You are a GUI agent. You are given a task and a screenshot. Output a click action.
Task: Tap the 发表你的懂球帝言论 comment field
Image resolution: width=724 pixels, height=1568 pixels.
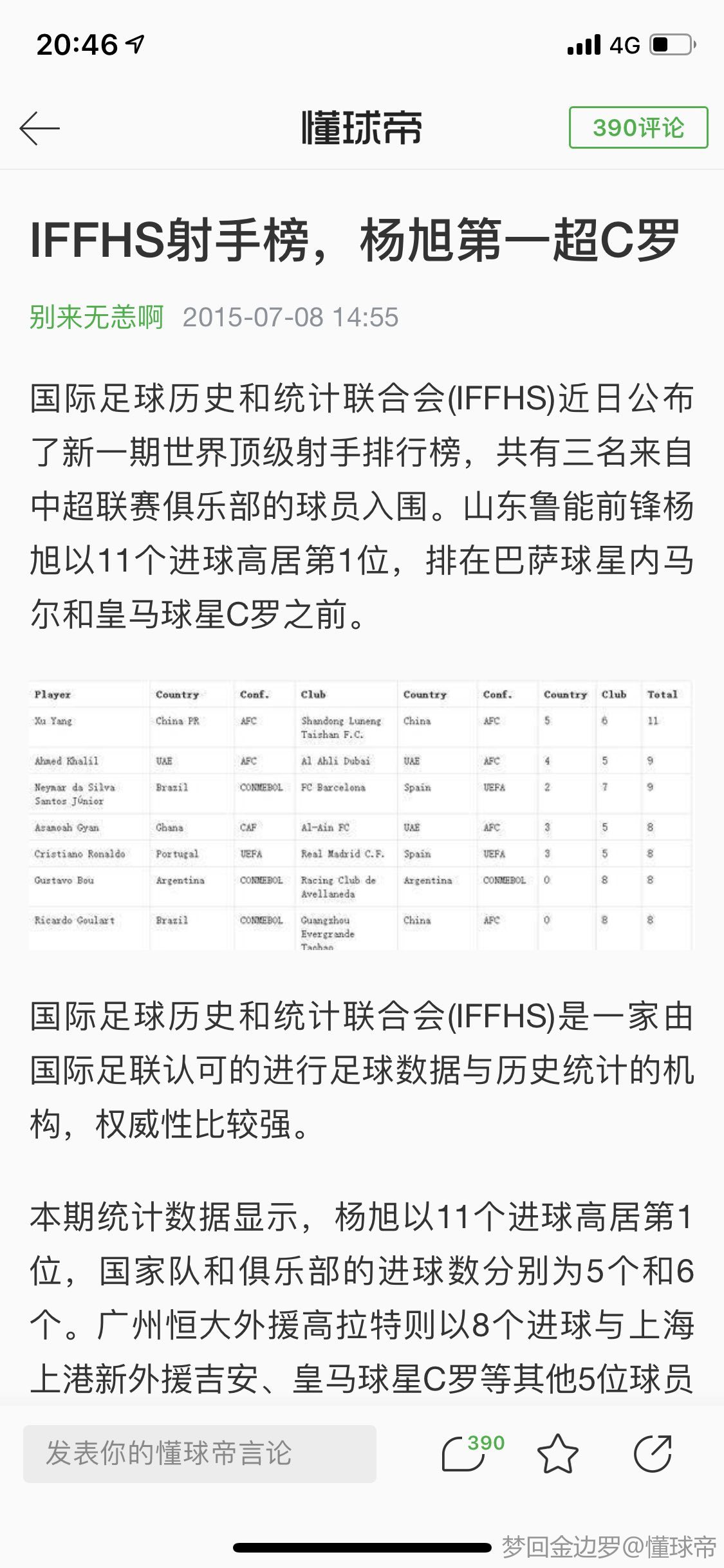click(200, 1453)
